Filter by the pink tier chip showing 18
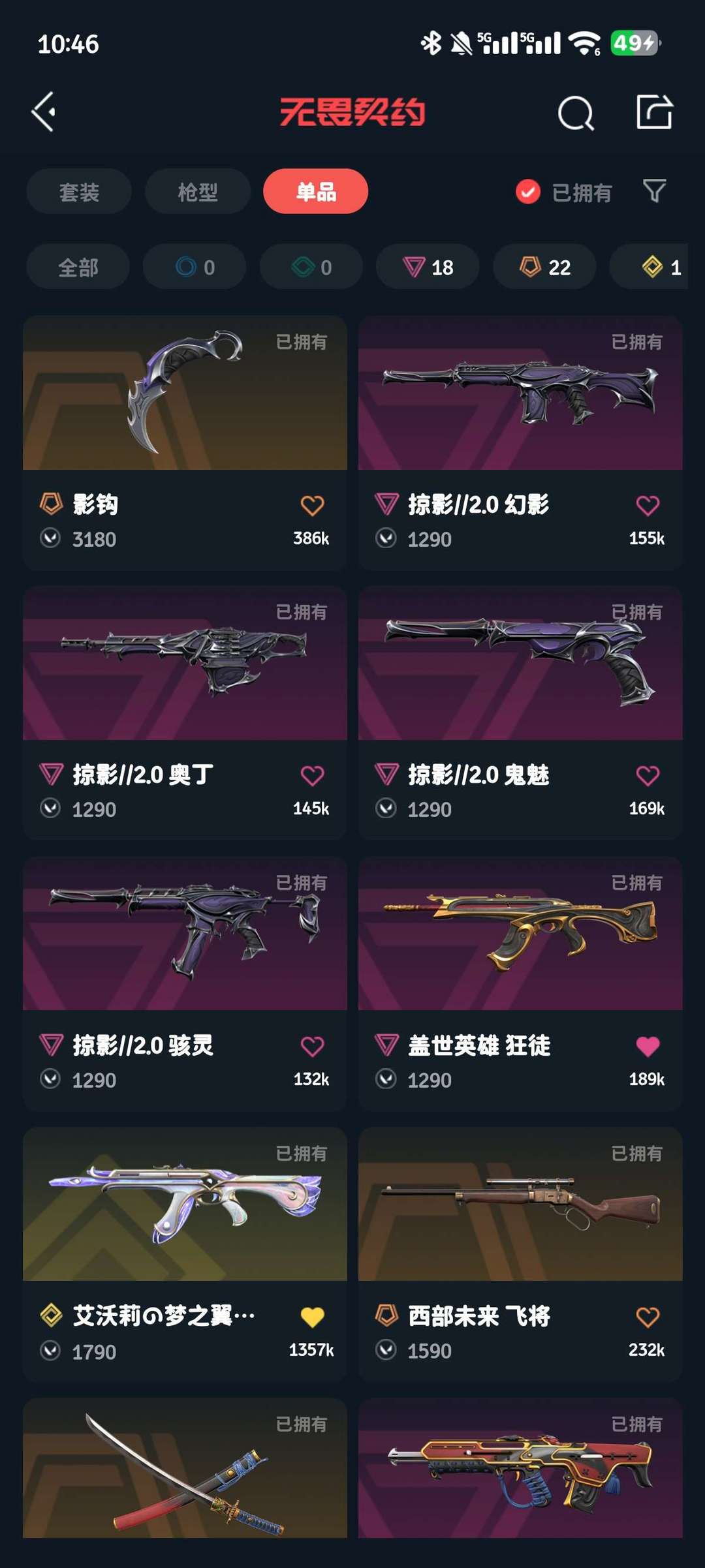The height and width of the screenshot is (1568, 705). (x=428, y=267)
